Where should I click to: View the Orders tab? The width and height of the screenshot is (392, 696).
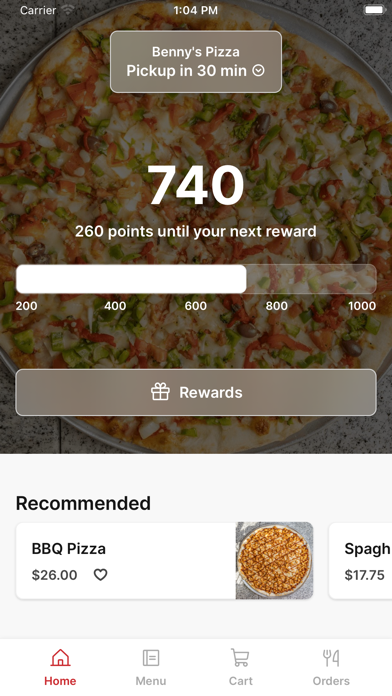[x=331, y=667]
